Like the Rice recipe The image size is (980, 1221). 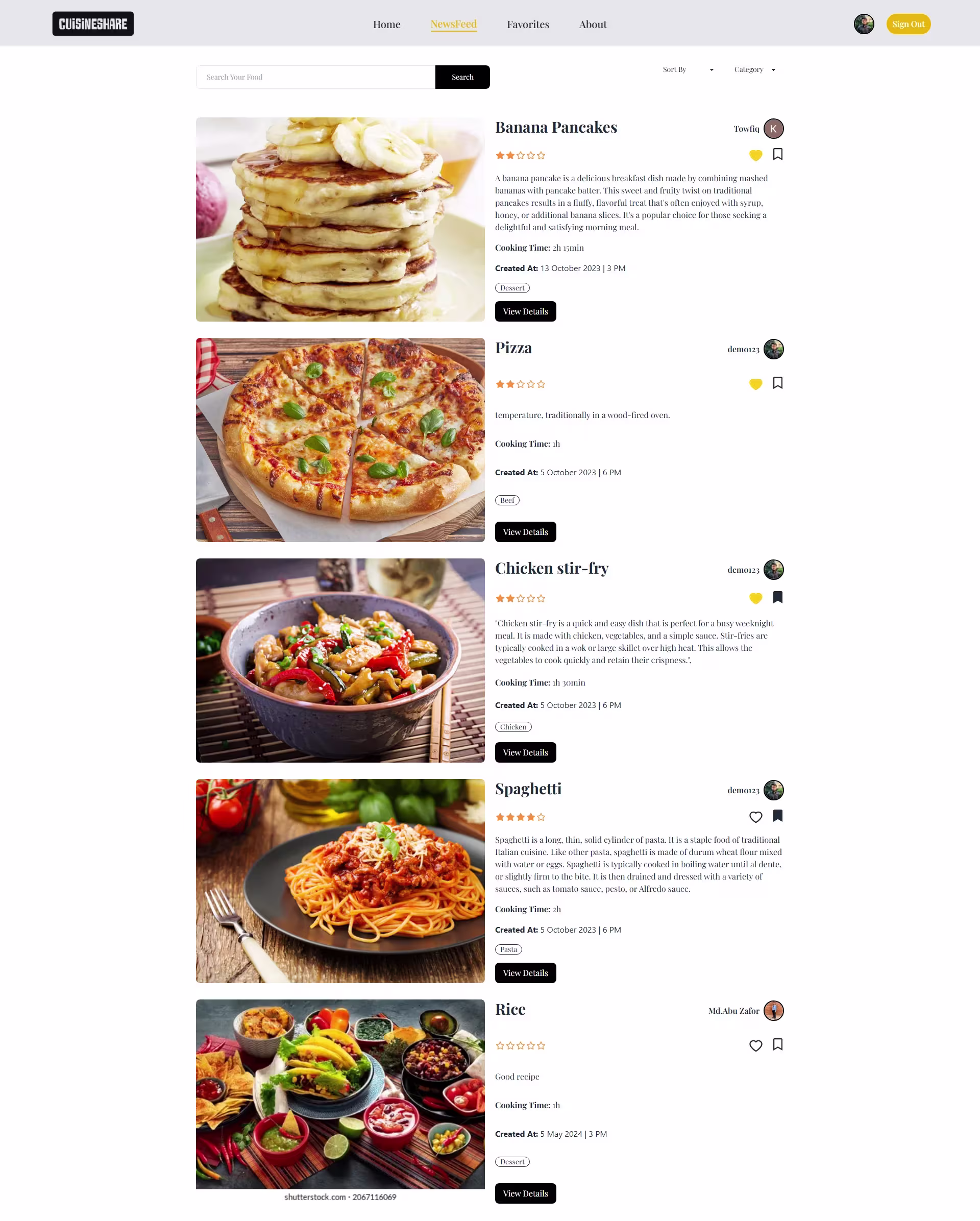coord(755,1045)
